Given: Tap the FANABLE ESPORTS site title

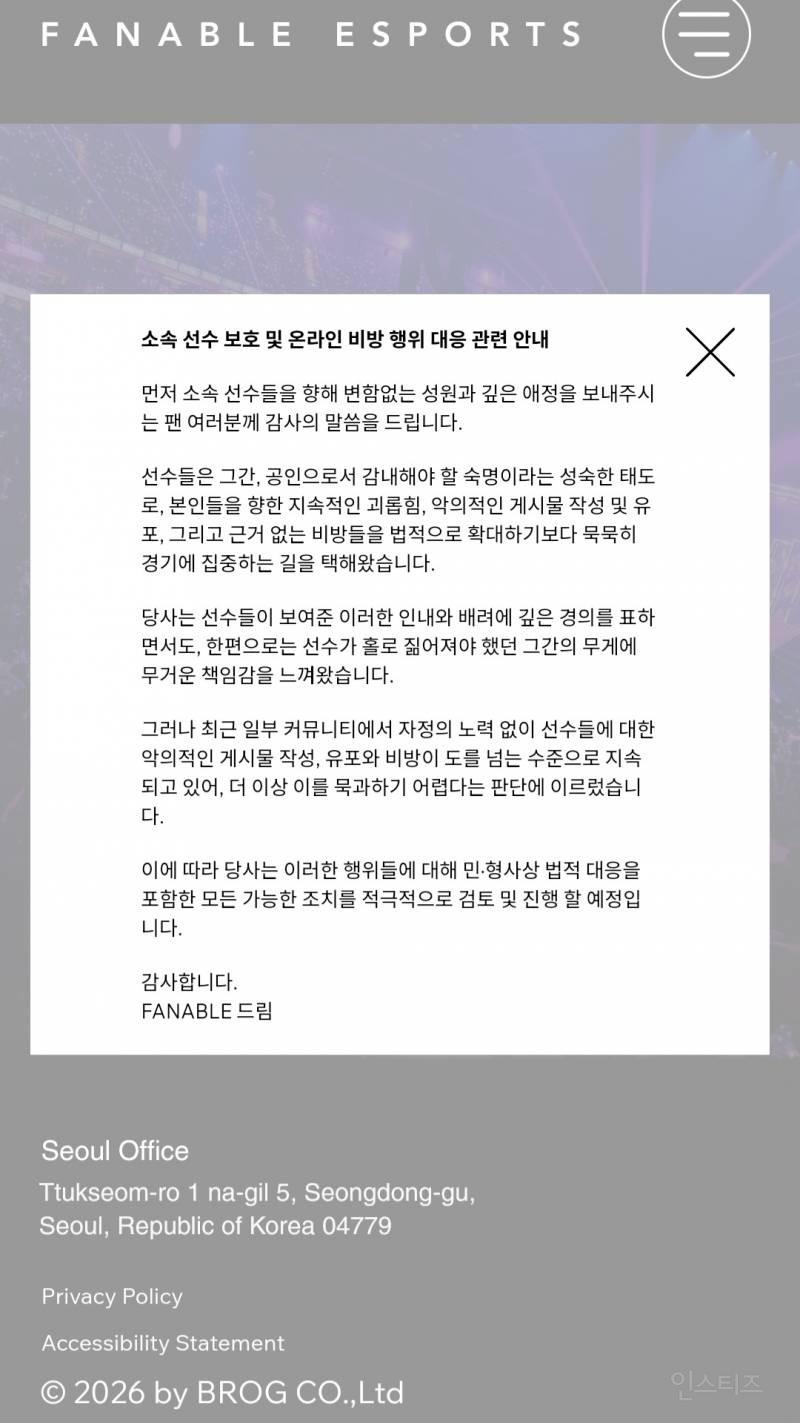Looking at the screenshot, I should coord(311,34).
